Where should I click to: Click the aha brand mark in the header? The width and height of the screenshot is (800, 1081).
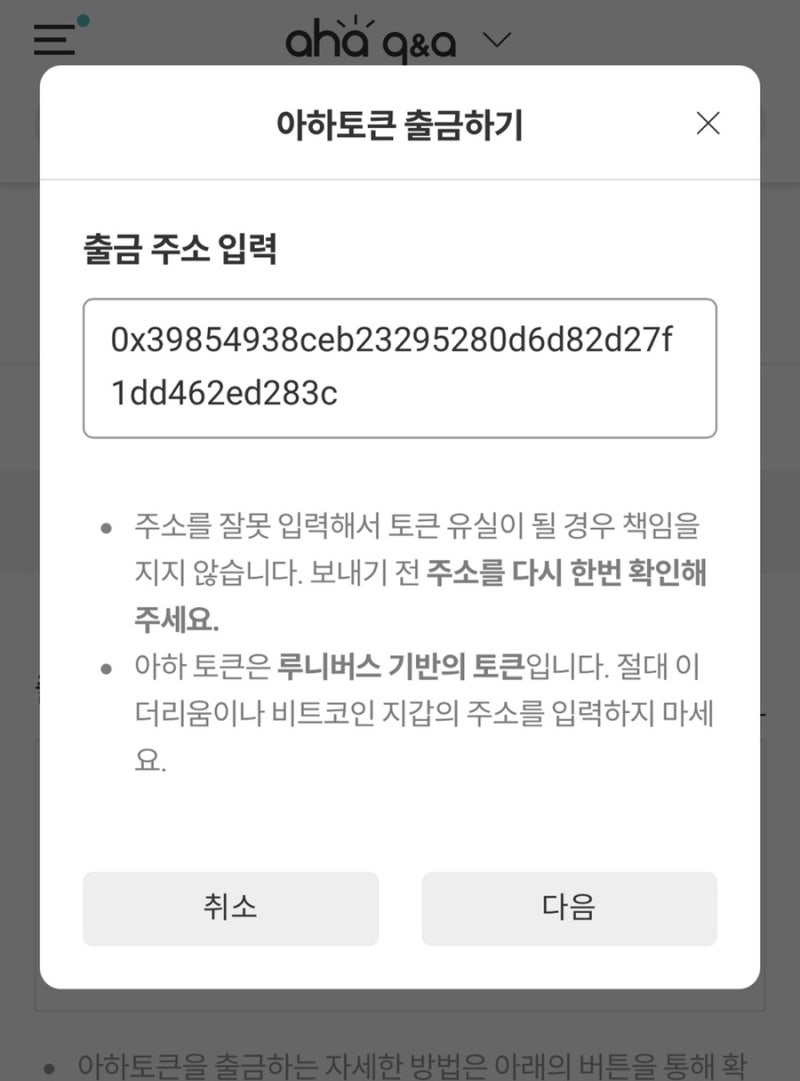(x=328, y=38)
